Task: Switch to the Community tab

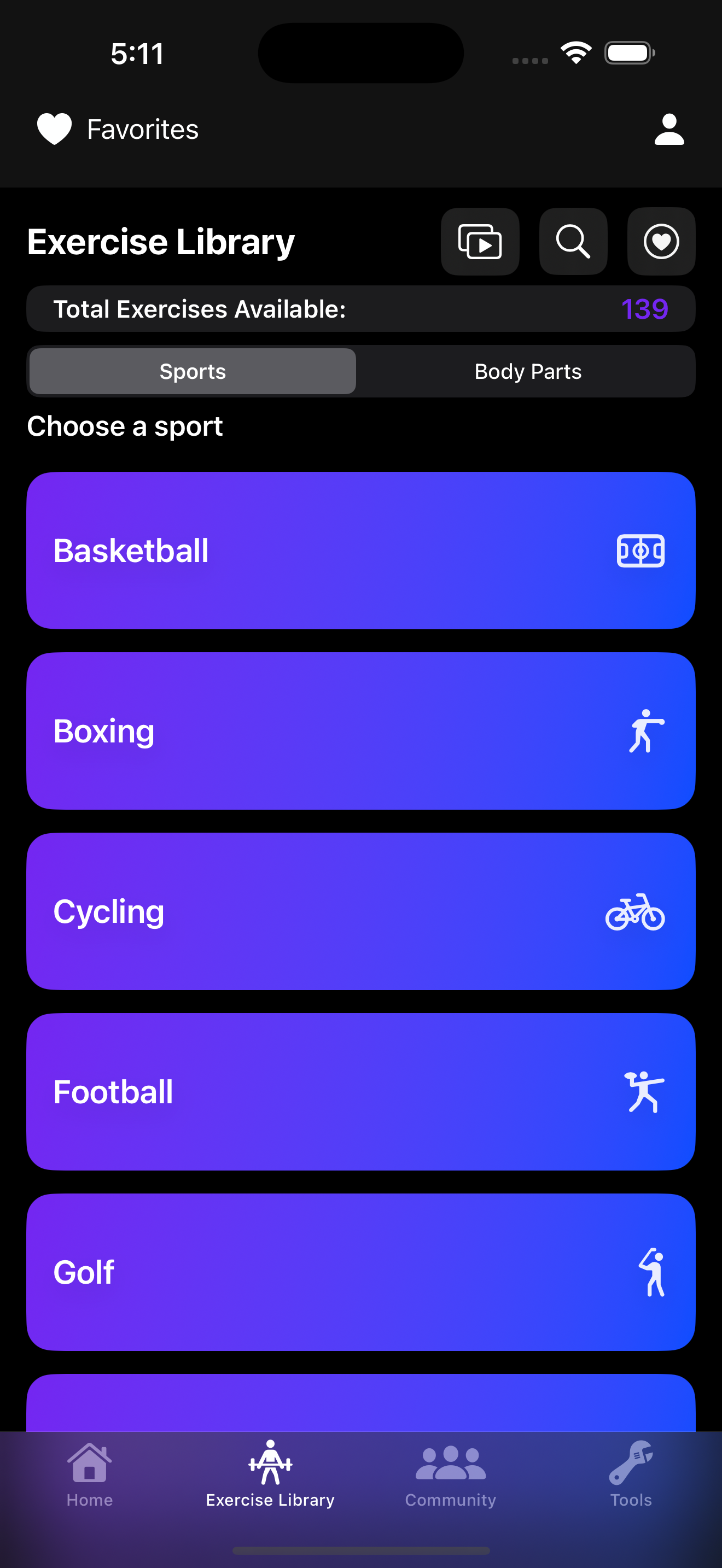Action: (451, 1473)
